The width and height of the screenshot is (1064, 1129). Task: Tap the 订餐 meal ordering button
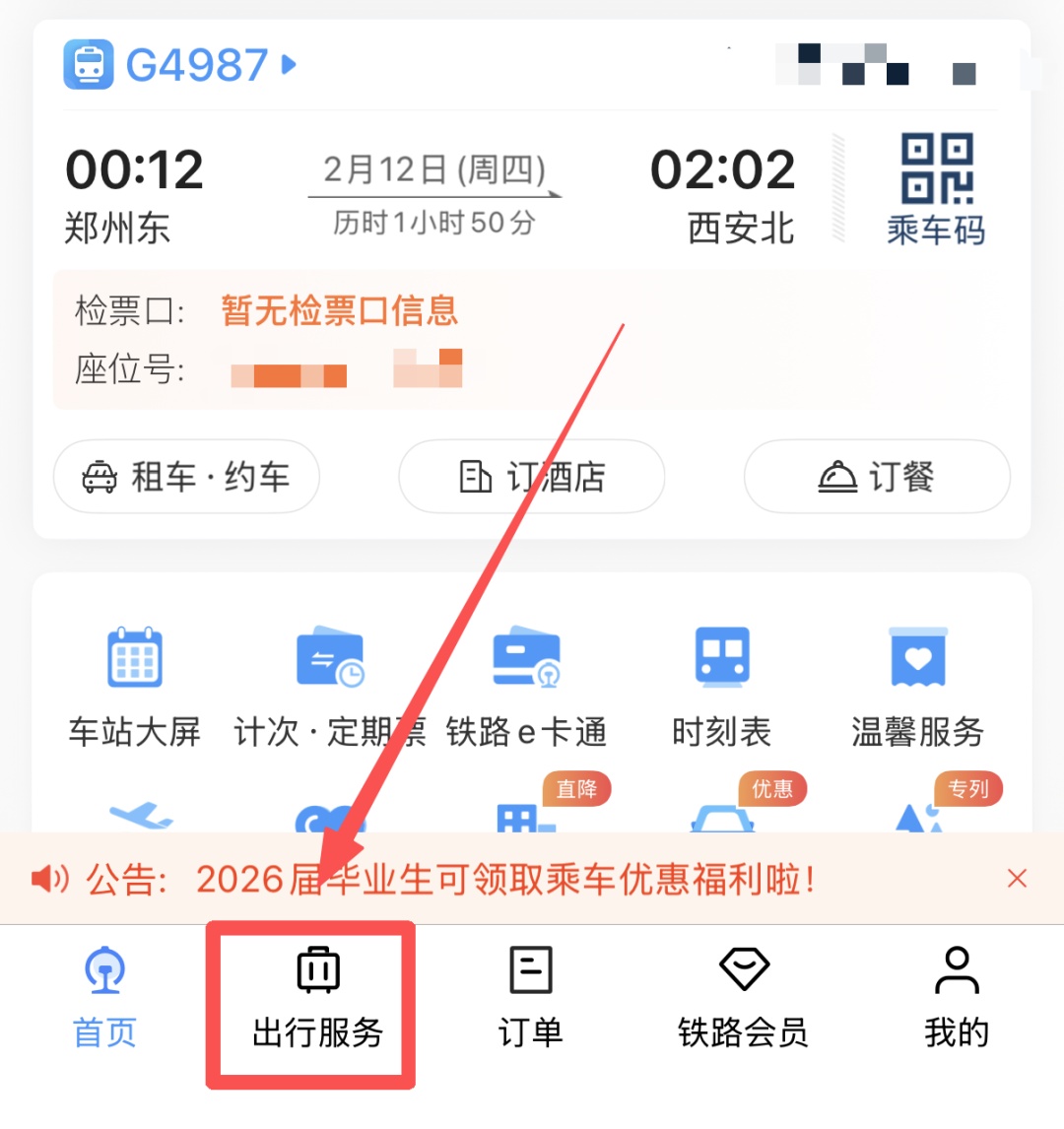pyautogui.click(x=876, y=477)
